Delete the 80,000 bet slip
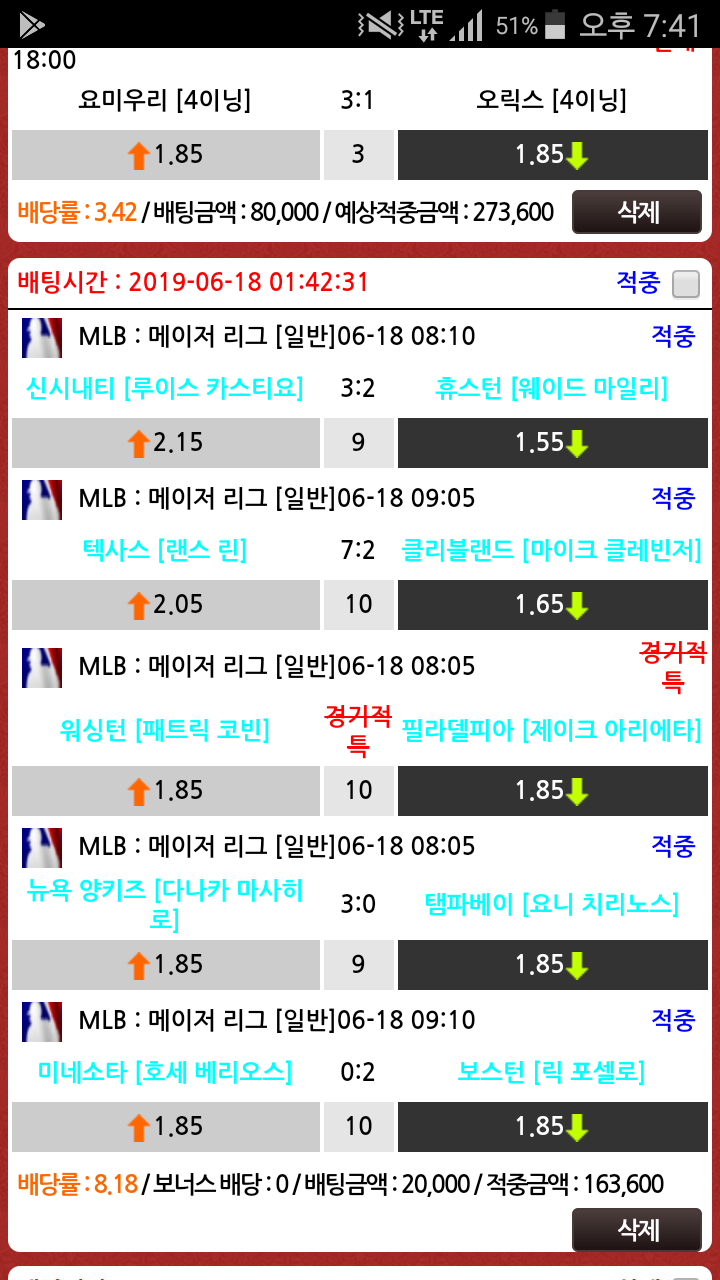720x1280 pixels. 636,212
